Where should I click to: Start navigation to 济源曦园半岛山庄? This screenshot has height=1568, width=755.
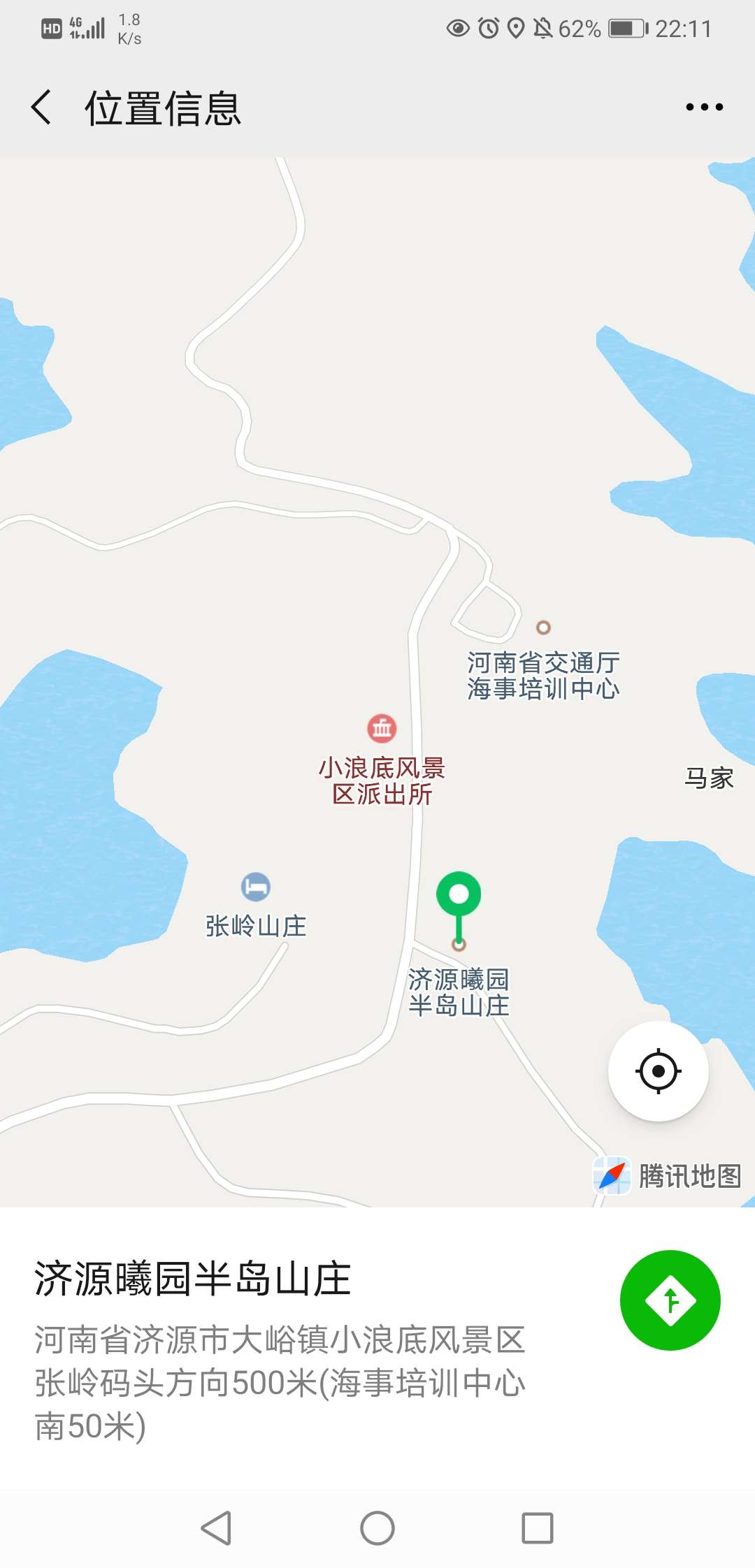pyautogui.click(x=670, y=1300)
